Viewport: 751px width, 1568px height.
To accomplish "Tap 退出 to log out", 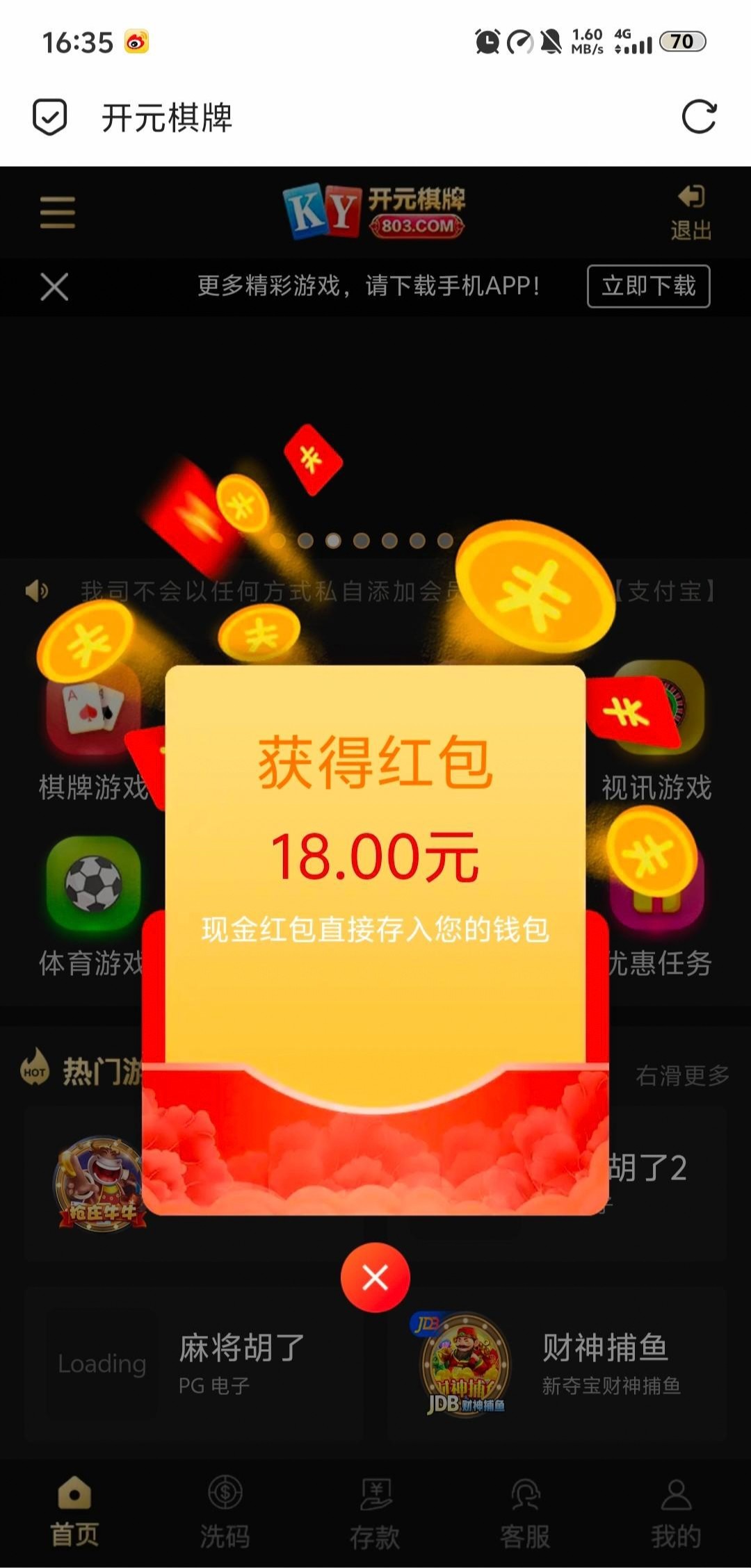I will tap(691, 212).
